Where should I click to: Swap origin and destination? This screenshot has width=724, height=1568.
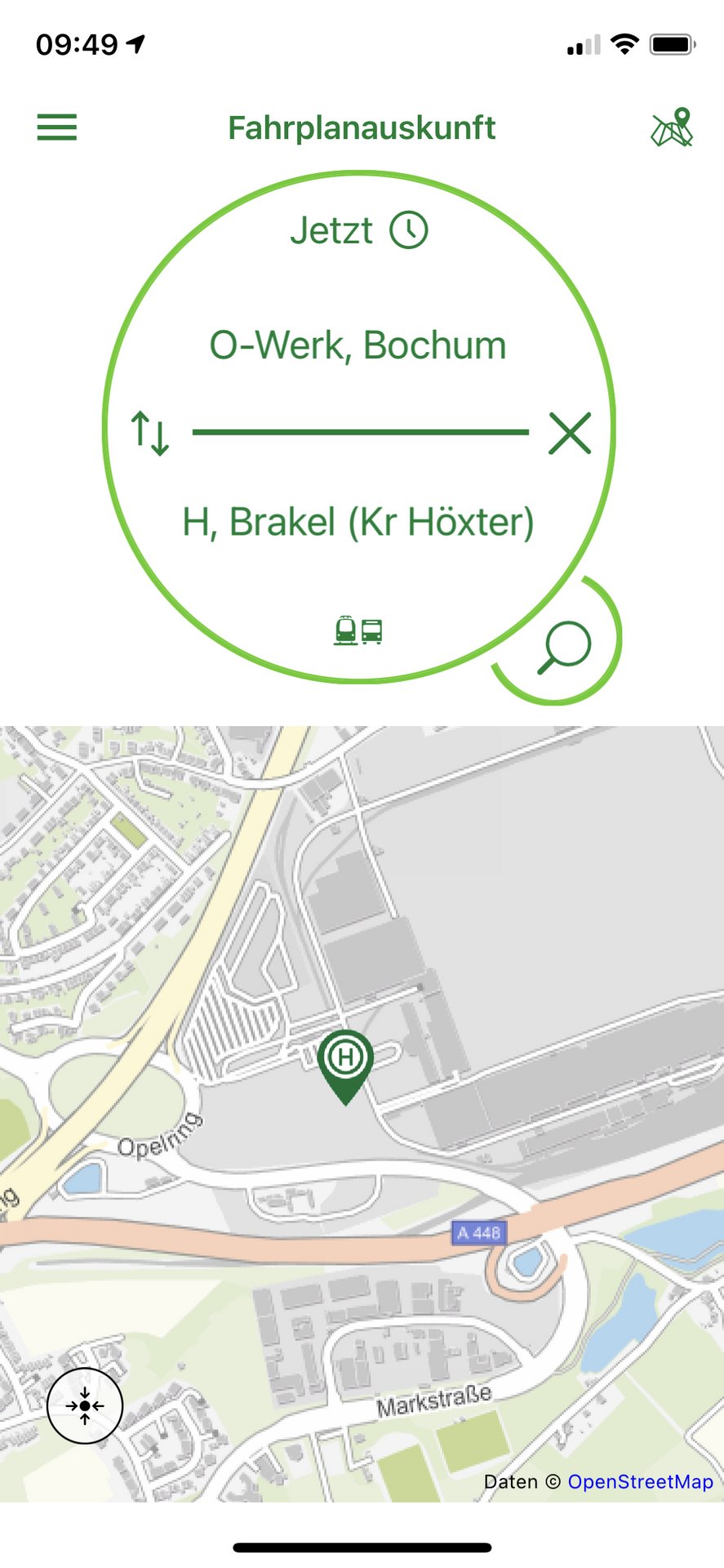click(x=150, y=433)
